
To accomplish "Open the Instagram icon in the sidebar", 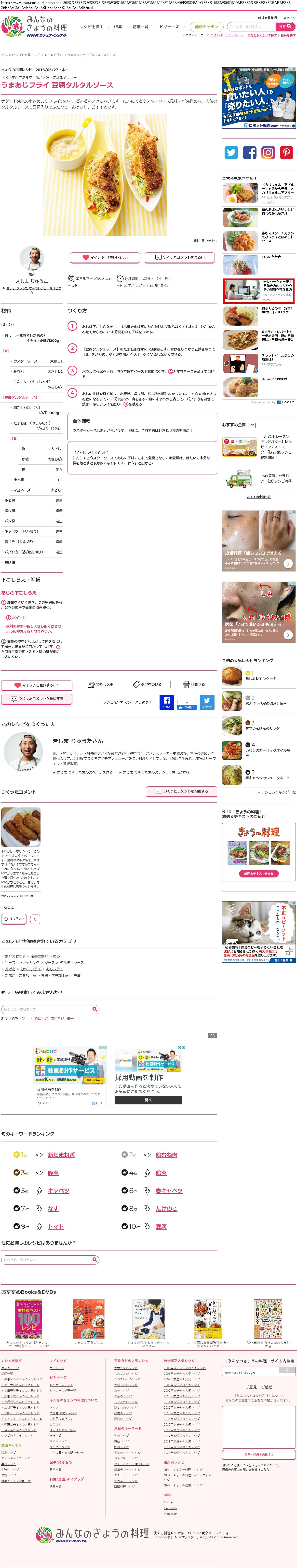I will (268, 152).
